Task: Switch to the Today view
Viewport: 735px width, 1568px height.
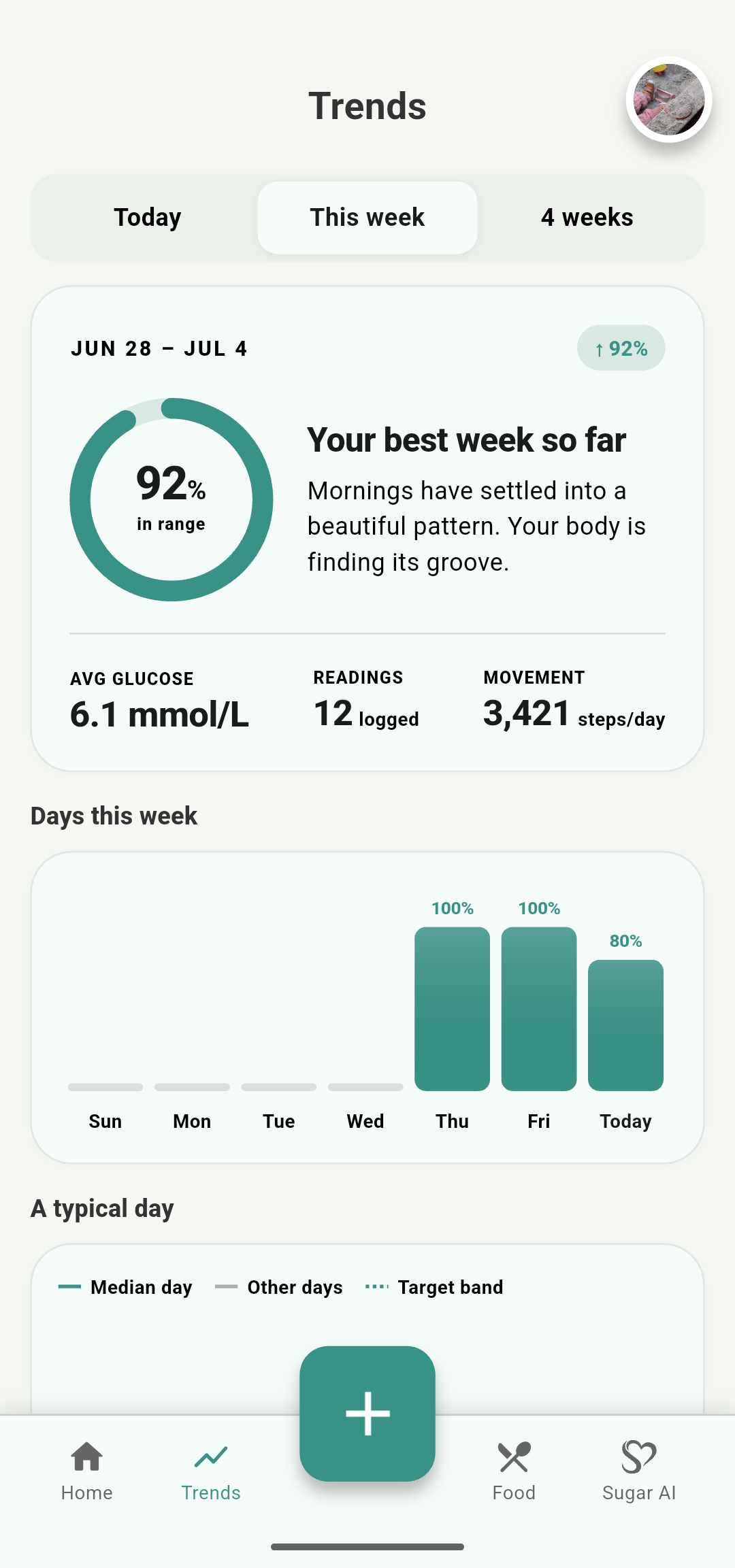Action: (x=148, y=218)
